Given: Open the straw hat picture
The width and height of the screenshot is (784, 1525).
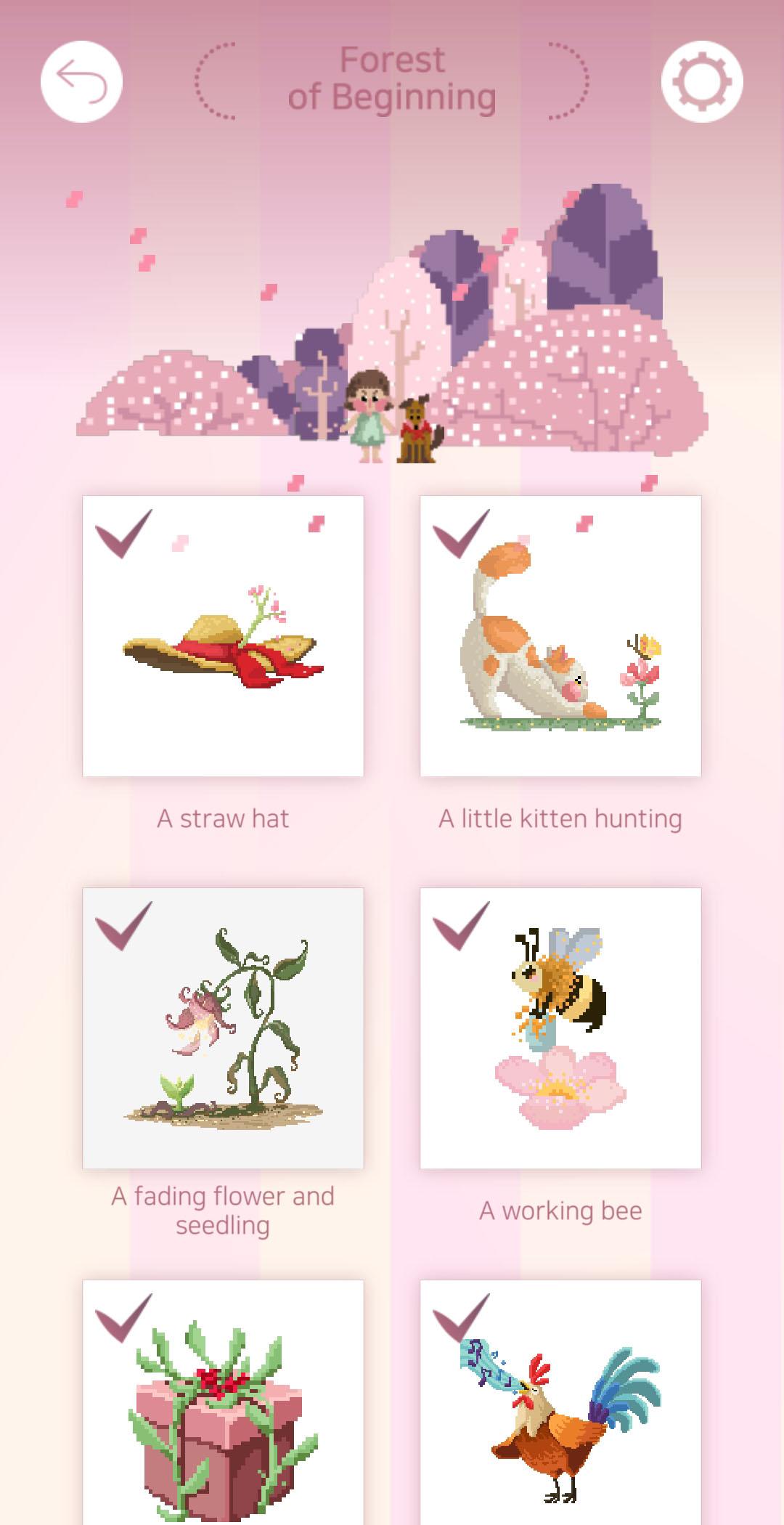Looking at the screenshot, I should click(x=223, y=636).
